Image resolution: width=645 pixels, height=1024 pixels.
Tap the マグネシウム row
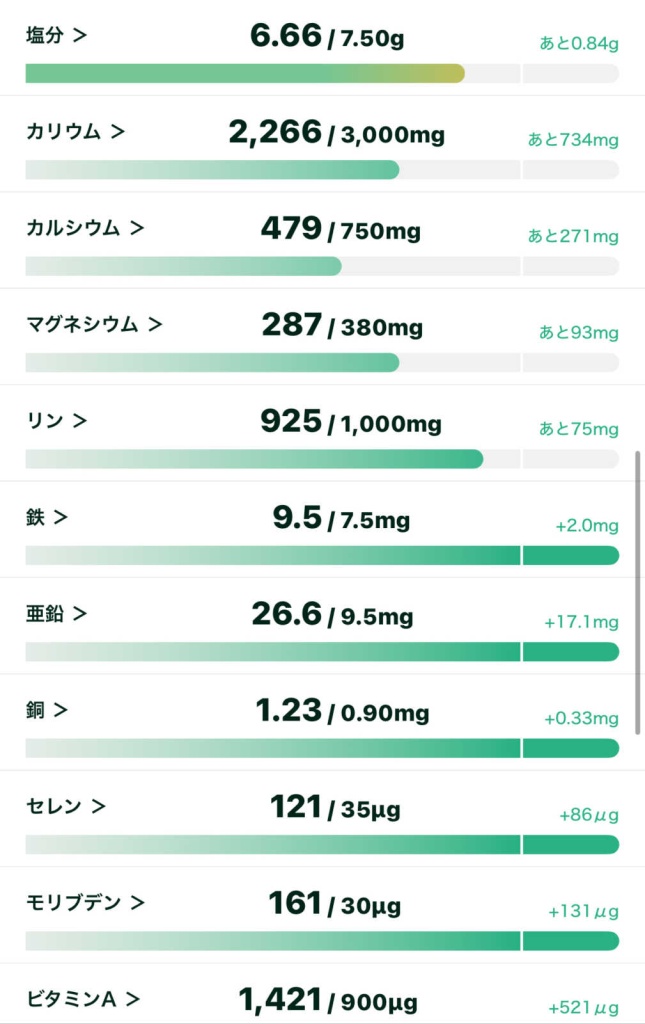(94, 324)
